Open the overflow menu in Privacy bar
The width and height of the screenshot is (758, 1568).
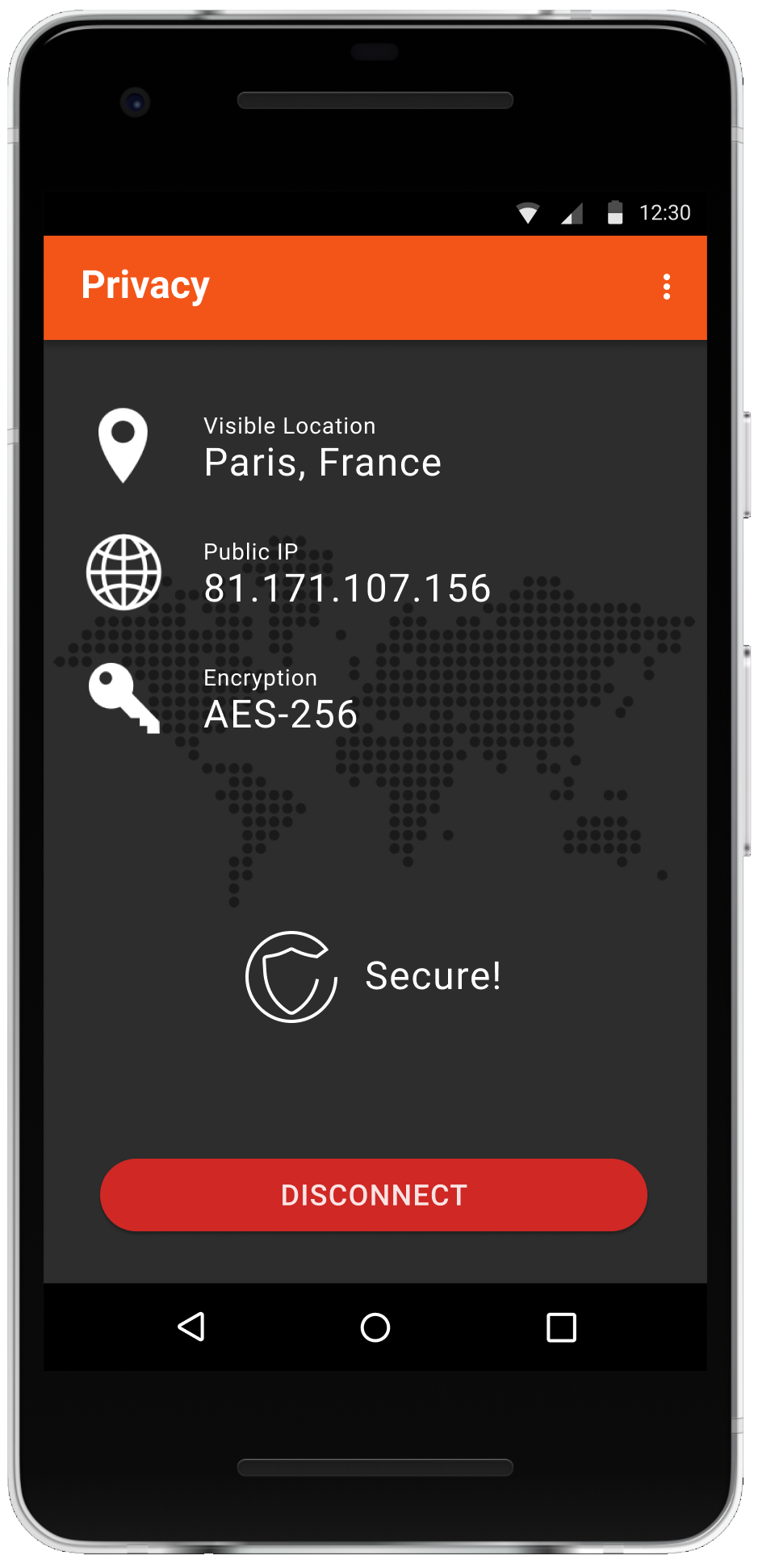[666, 287]
